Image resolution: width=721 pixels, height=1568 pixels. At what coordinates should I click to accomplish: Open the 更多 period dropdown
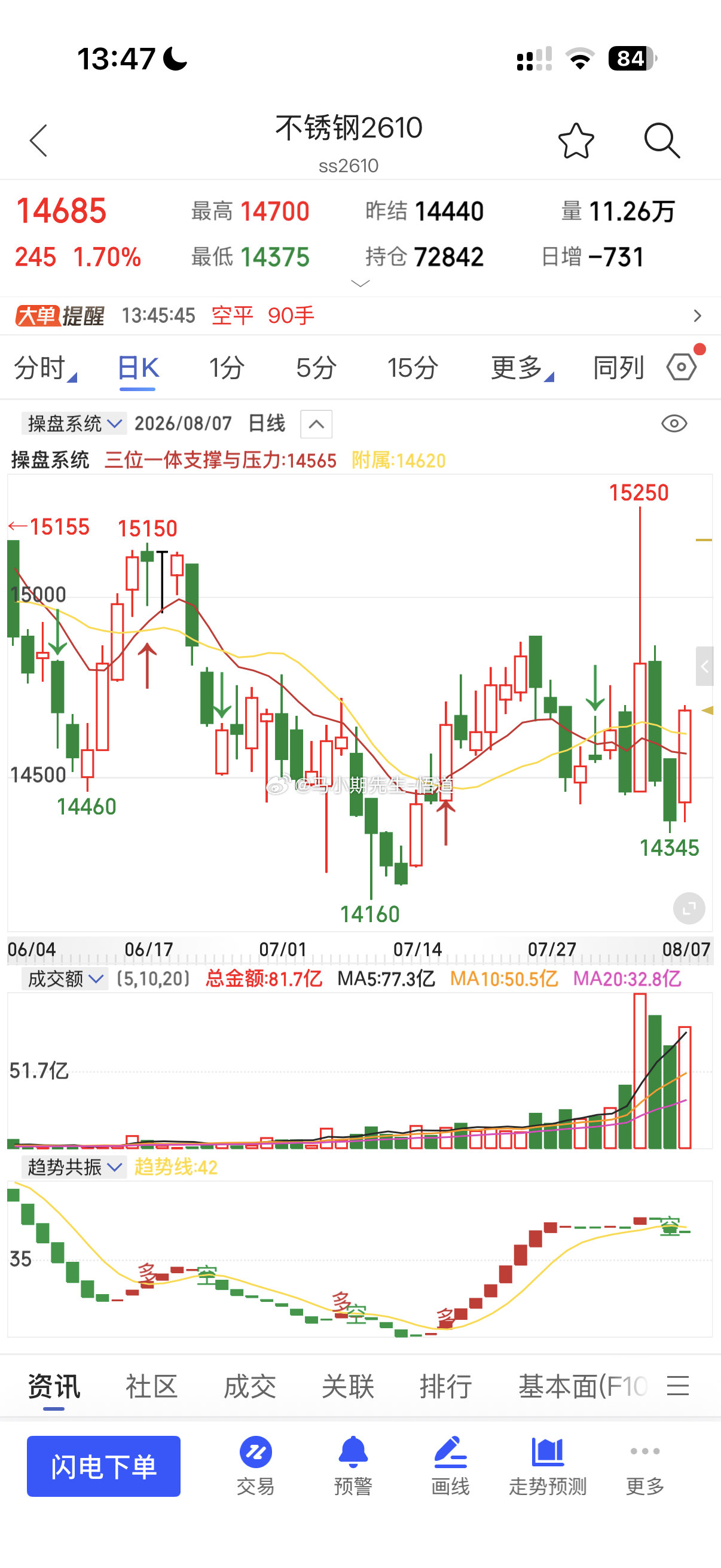point(522,368)
